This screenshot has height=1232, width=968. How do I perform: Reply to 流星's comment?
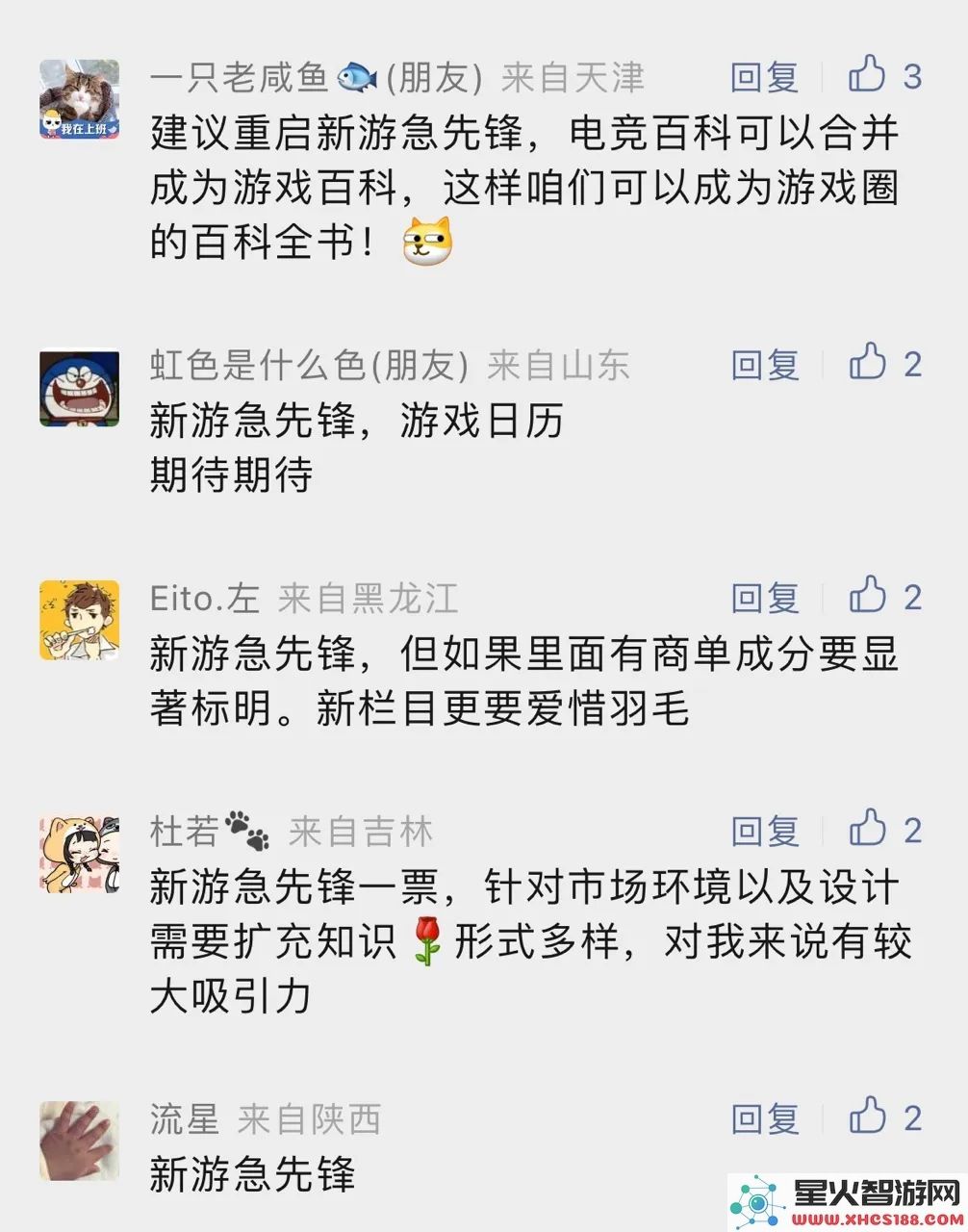point(764,1118)
